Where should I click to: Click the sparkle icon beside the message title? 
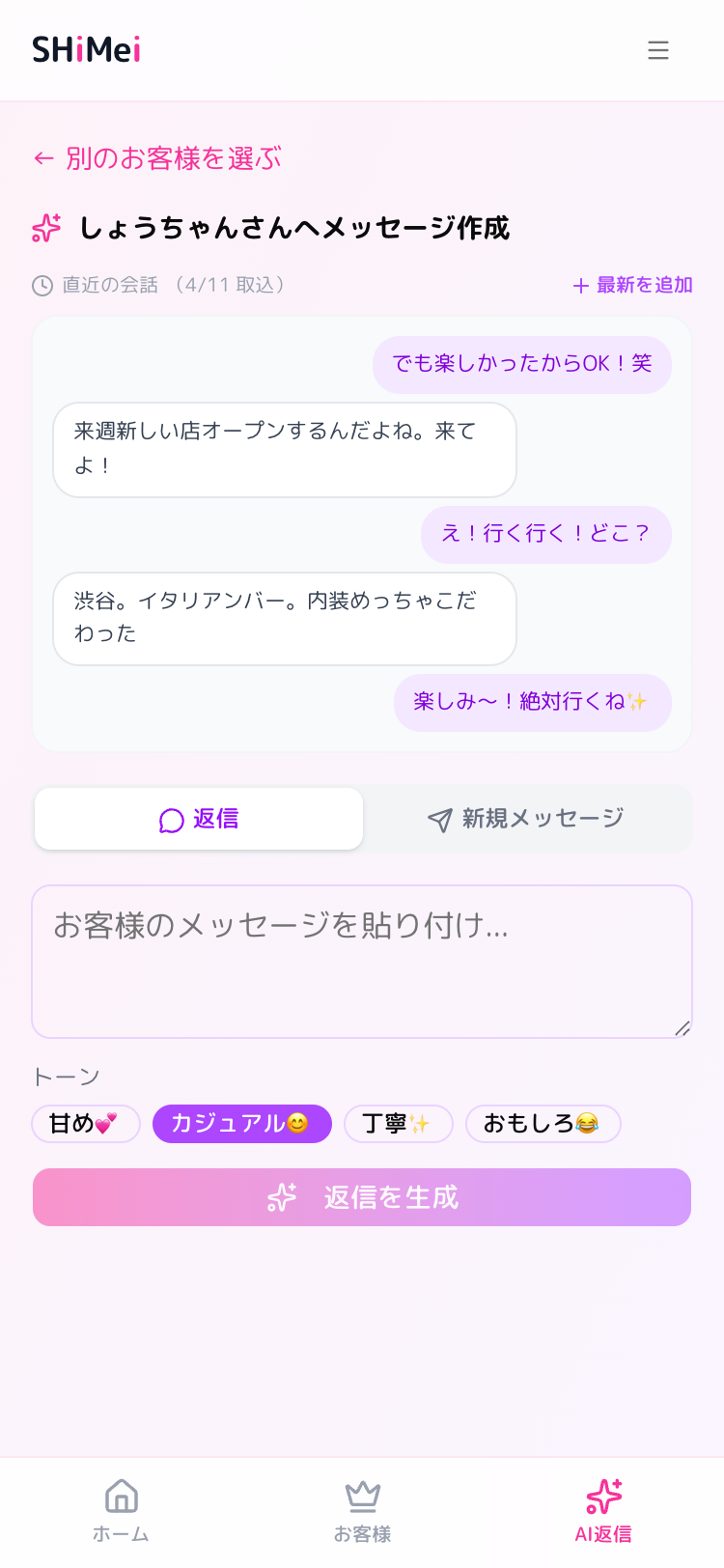click(43, 228)
